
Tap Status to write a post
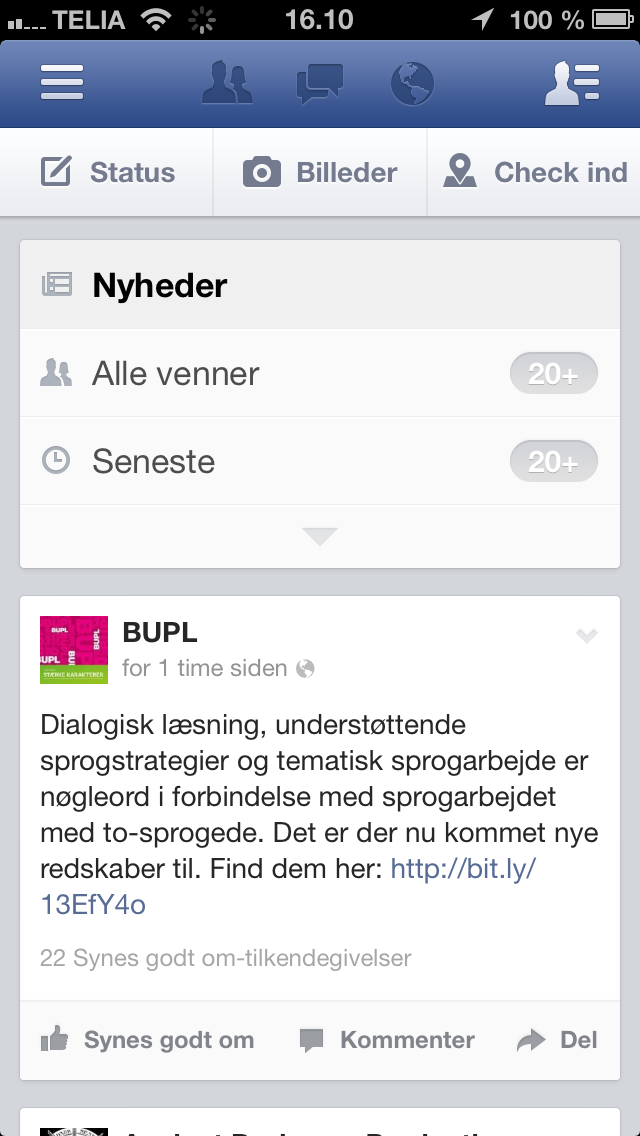click(107, 172)
